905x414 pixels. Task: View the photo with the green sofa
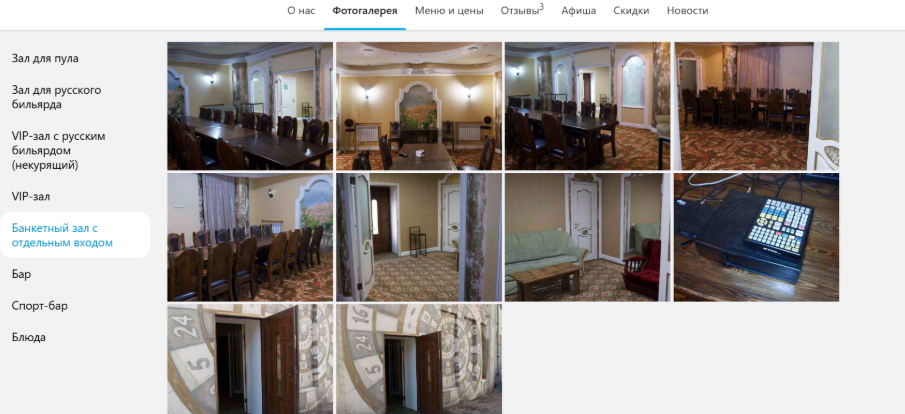(x=587, y=237)
